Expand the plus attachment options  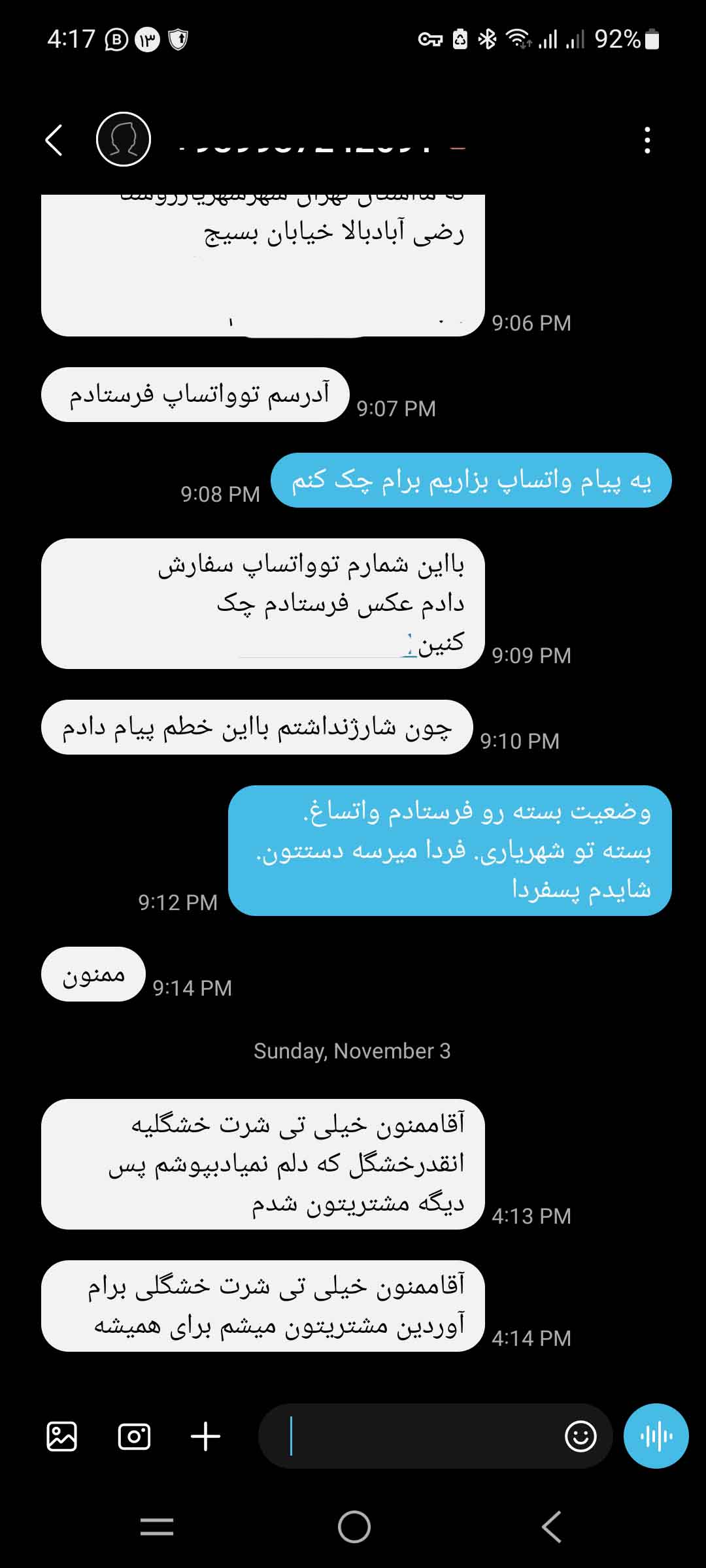(x=205, y=1437)
